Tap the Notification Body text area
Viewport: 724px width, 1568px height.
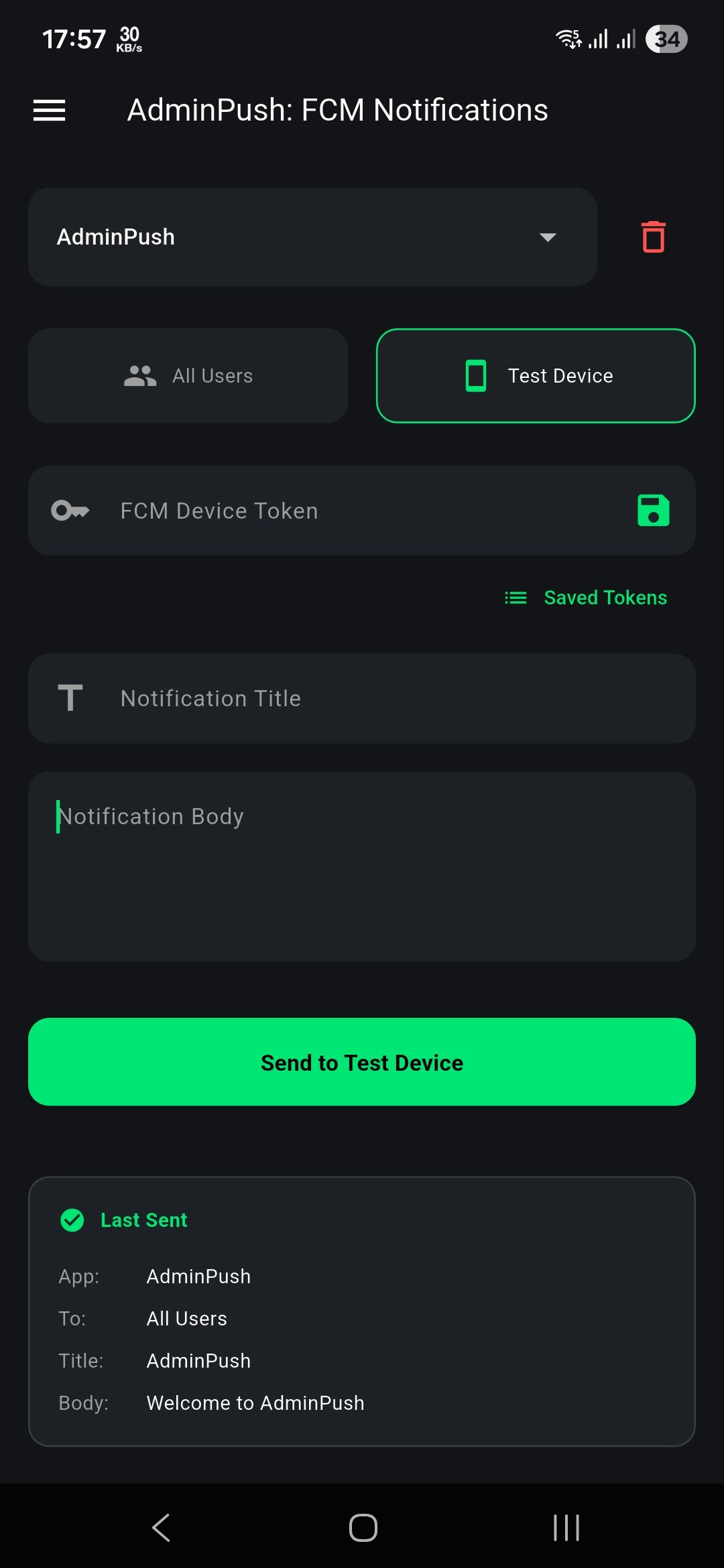362,866
